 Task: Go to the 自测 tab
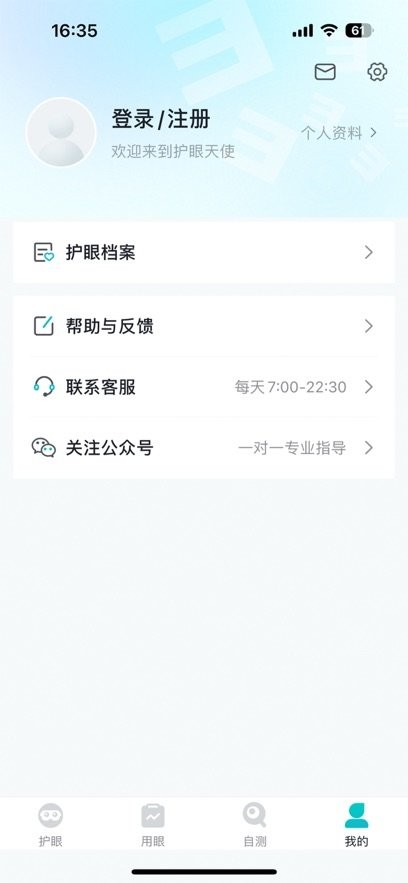pyautogui.click(x=254, y=826)
